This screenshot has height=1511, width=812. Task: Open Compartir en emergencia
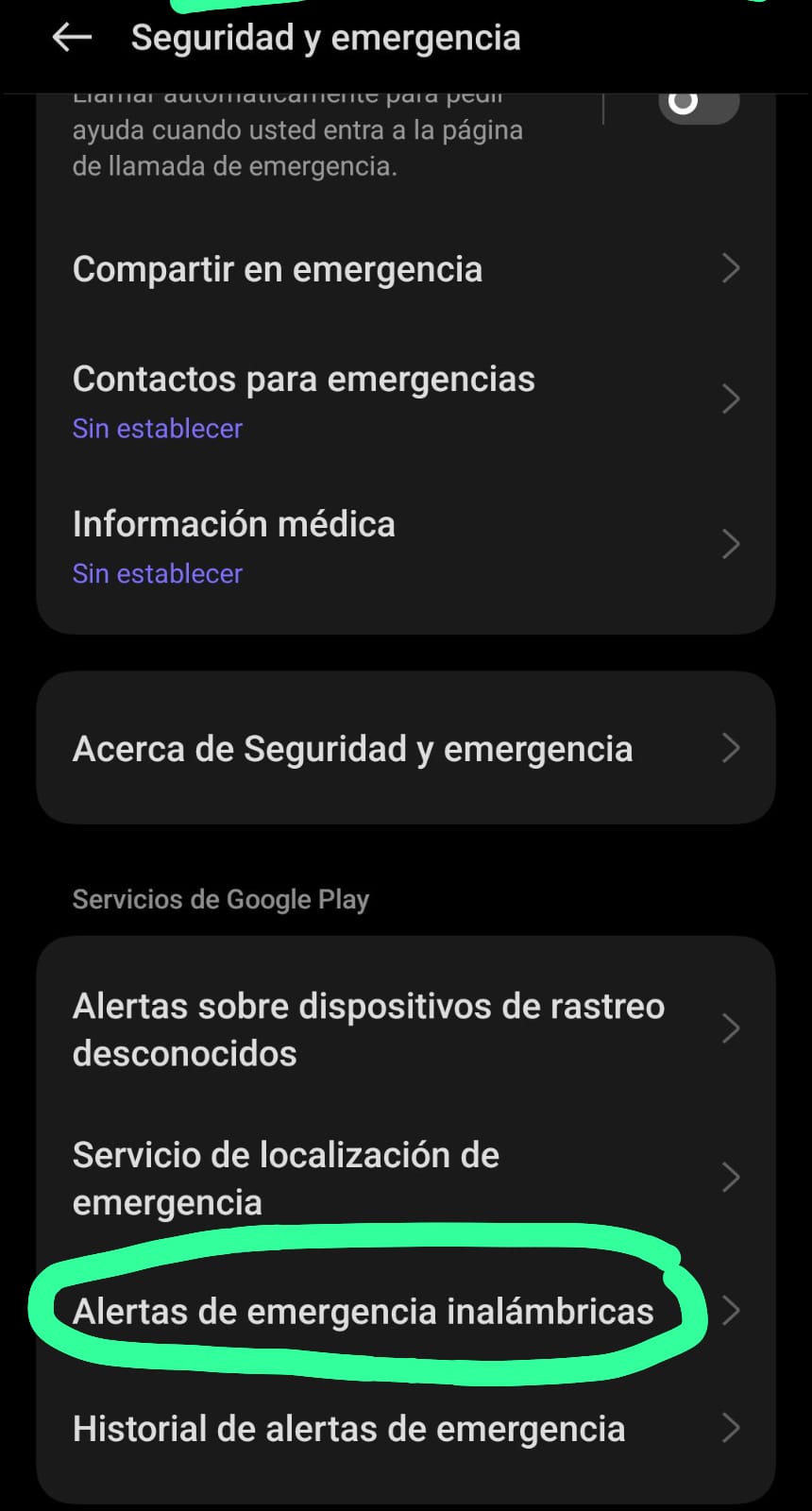point(405,269)
